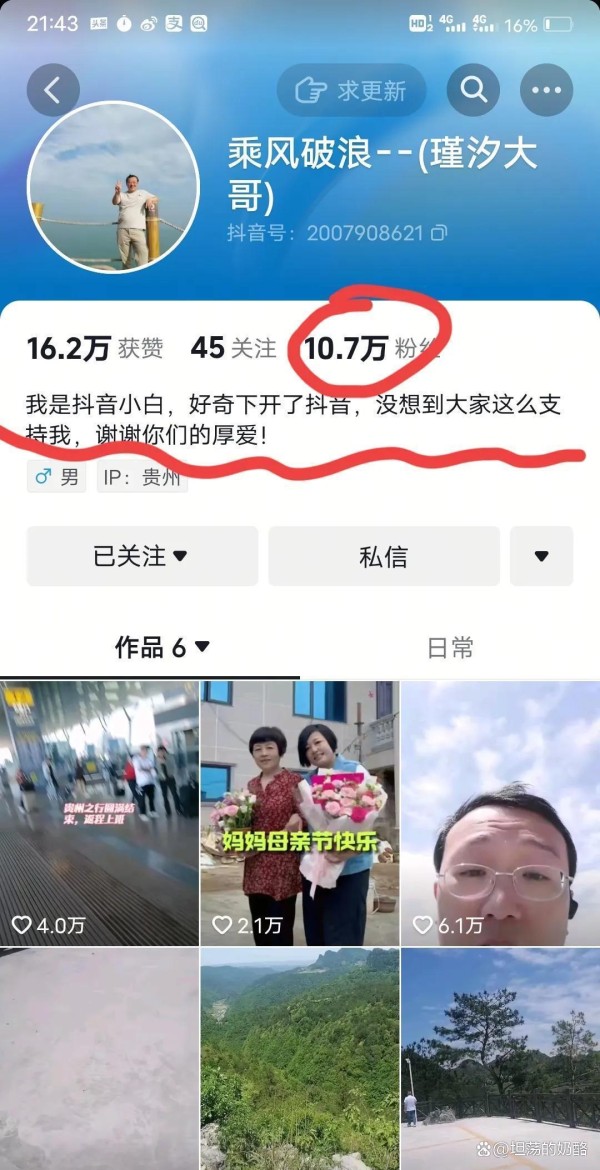
Task: Open the profile search icon
Action: [473, 90]
